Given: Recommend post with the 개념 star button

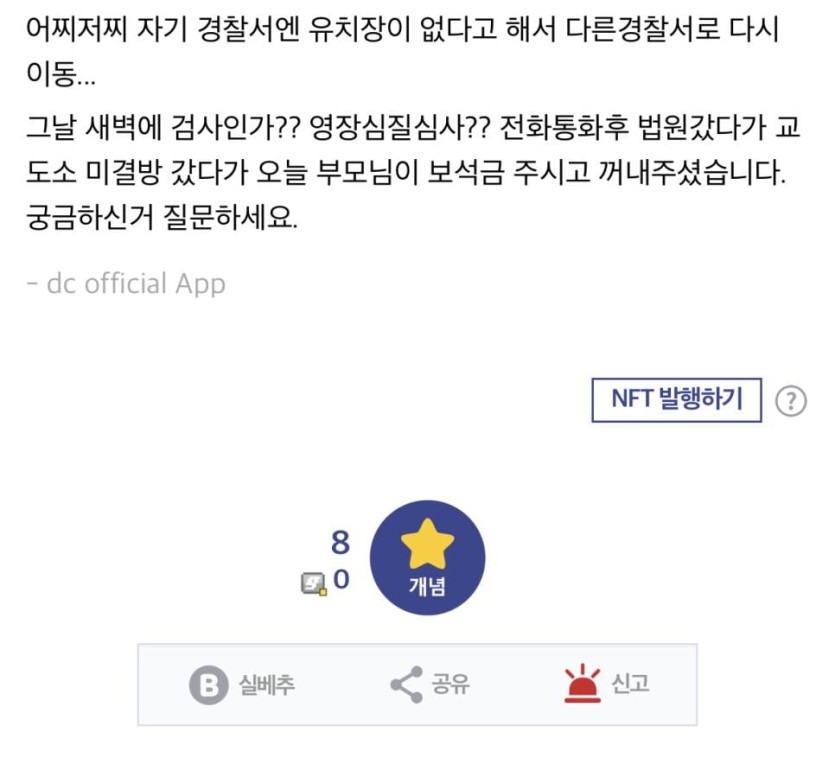Looking at the screenshot, I should [427, 558].
